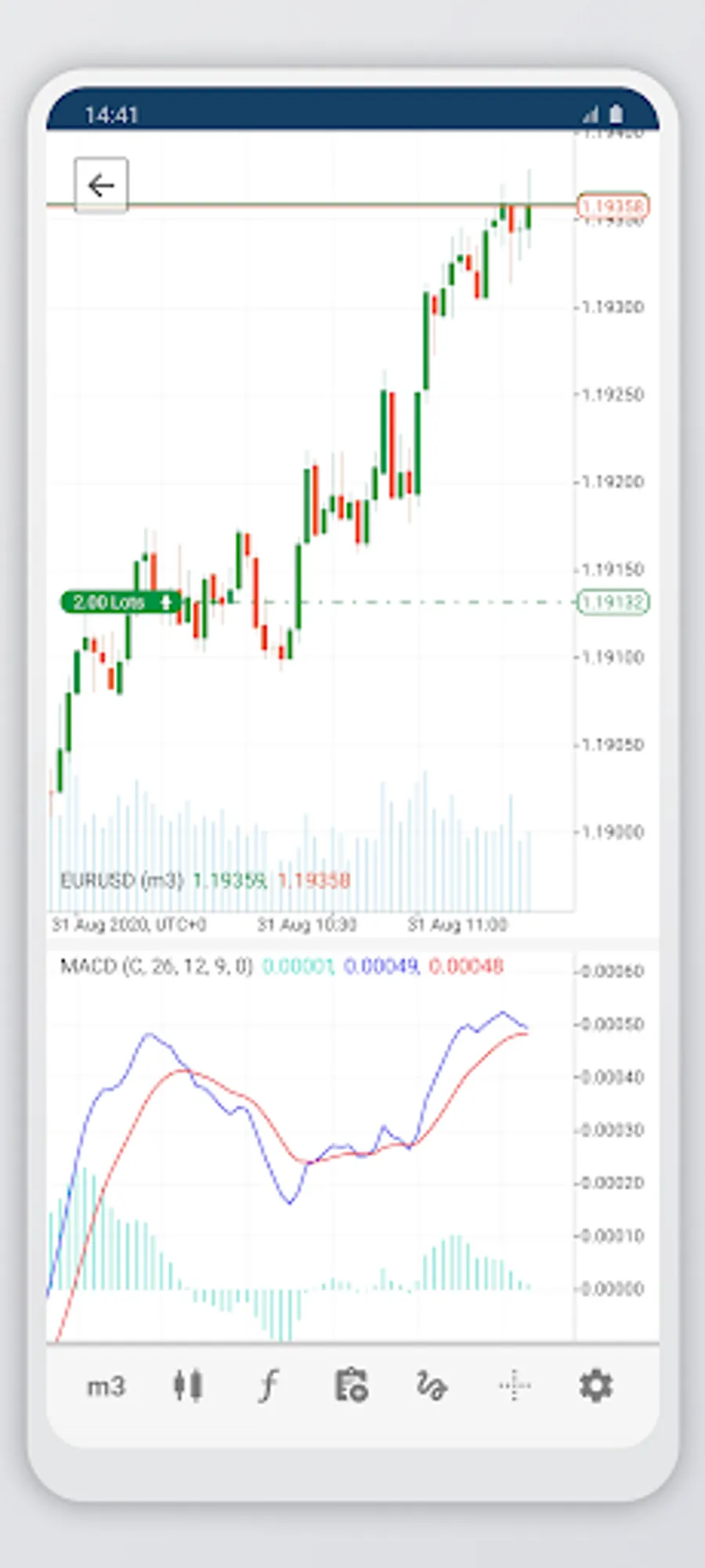Enable the crosshair cursor tool
The width and height of the screenshot is (705, 1568).
[515, 1386]
